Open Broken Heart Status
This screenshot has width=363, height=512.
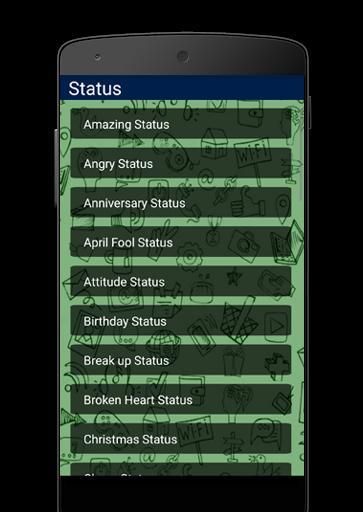click(x=181, y=399)
